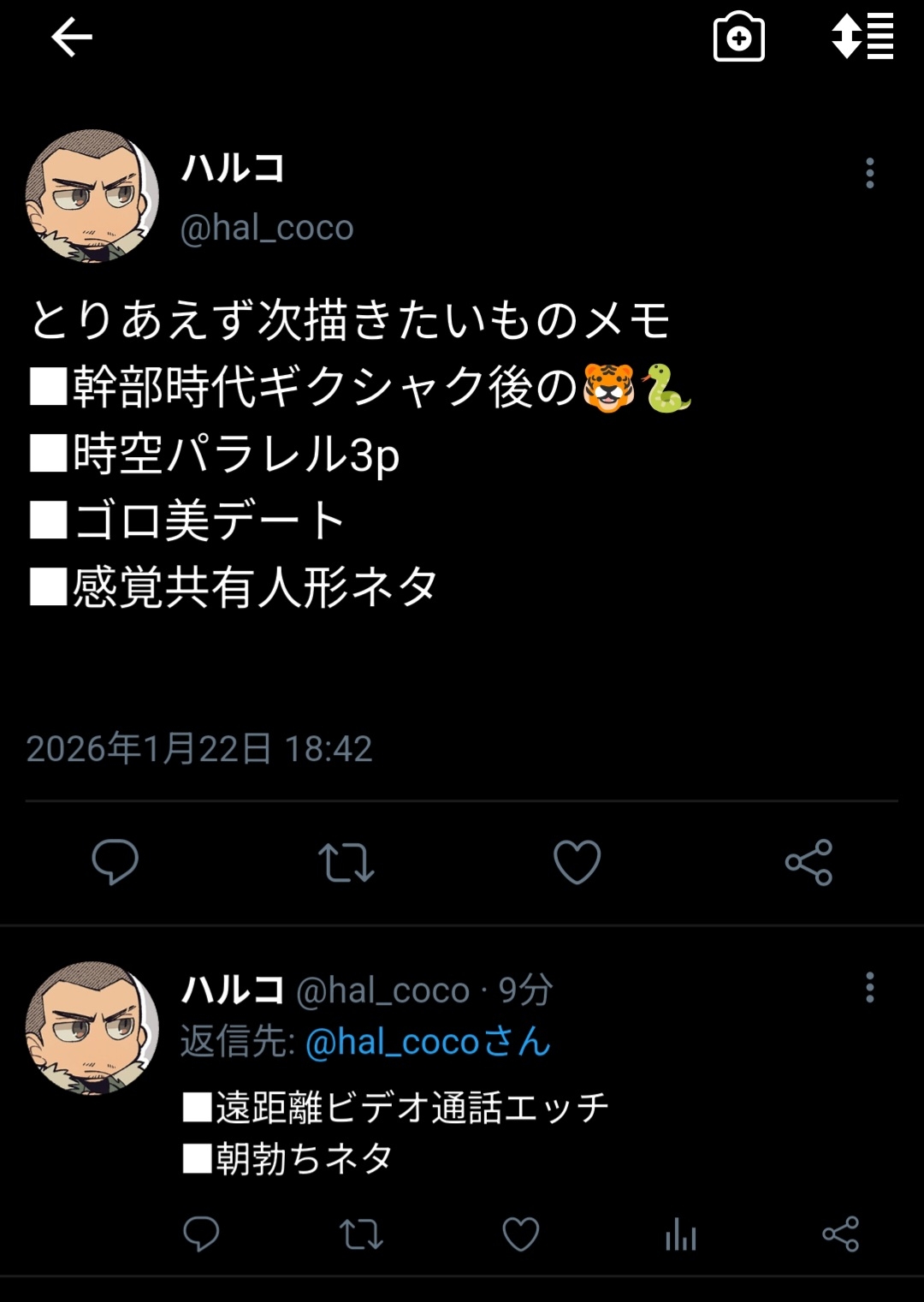View analytics of the 朝勃ちネタ reply

(x=680, y=1235)
